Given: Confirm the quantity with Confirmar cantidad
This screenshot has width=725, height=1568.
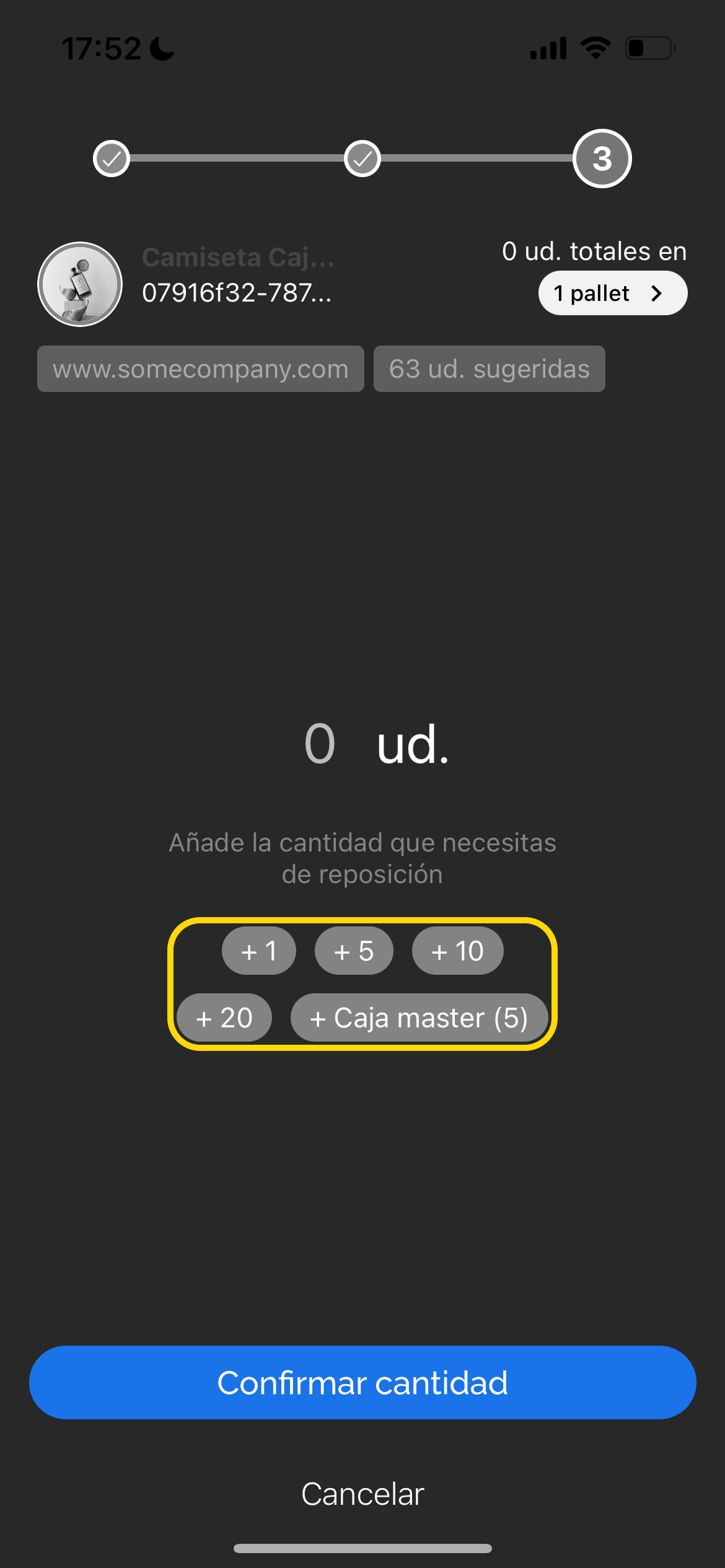Looking at the screenshot, I should coord(362,1382).
